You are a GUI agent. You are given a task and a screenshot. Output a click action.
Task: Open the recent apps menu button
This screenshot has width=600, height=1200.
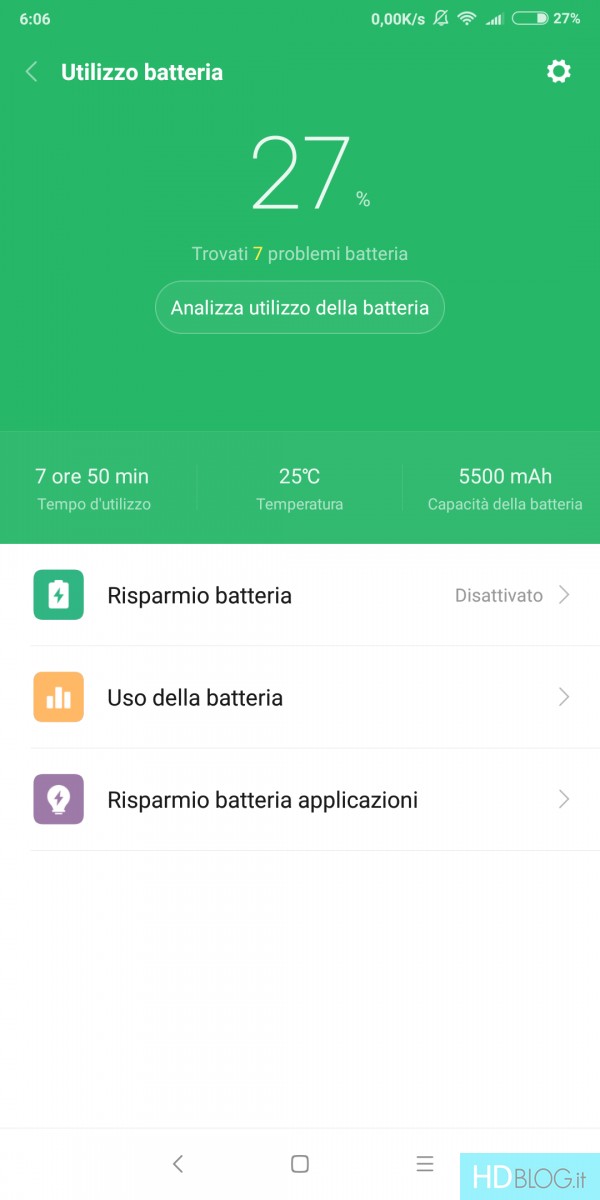pyautogui.click(x=425, y=1163)
